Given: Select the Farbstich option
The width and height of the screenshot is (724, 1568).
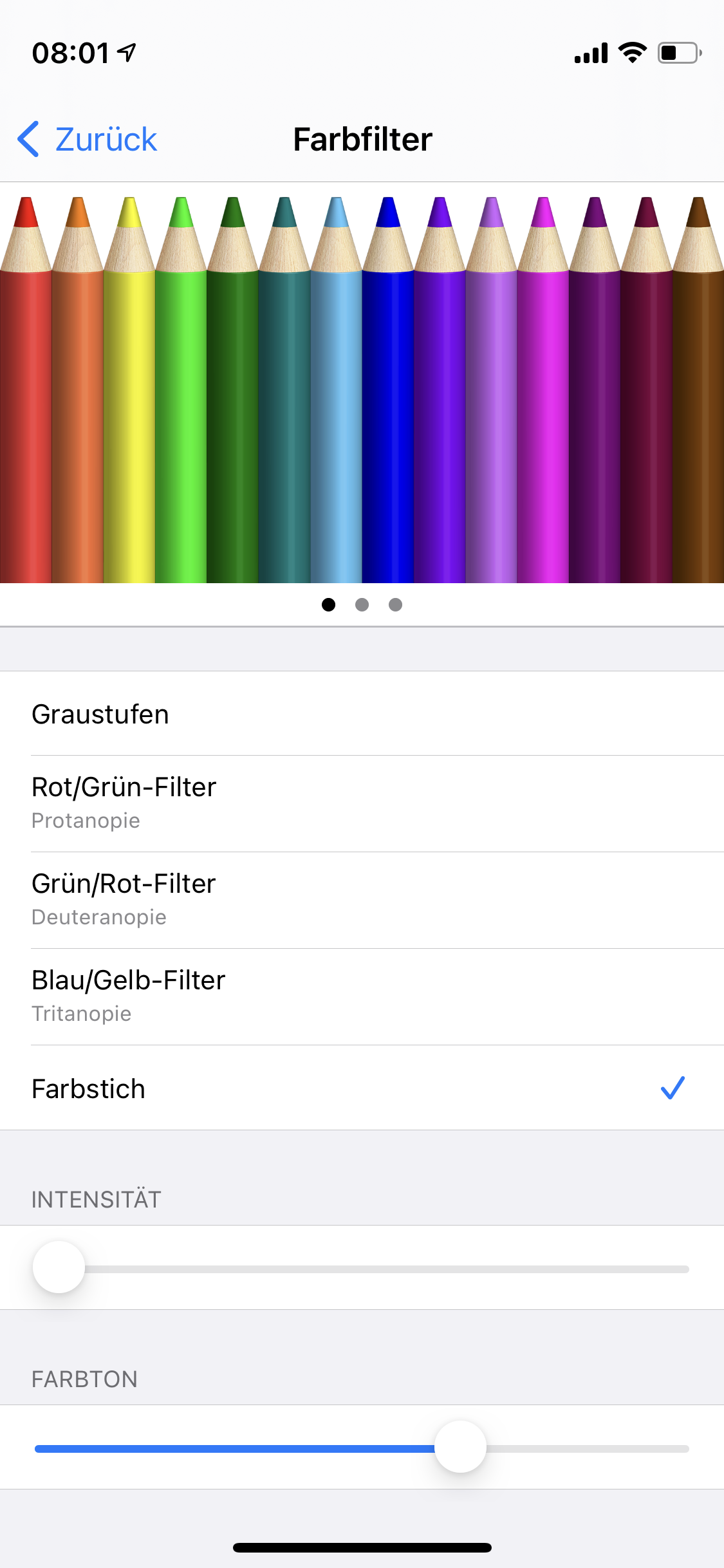Looking at the screenshot, I should [x=360, y=1088].
